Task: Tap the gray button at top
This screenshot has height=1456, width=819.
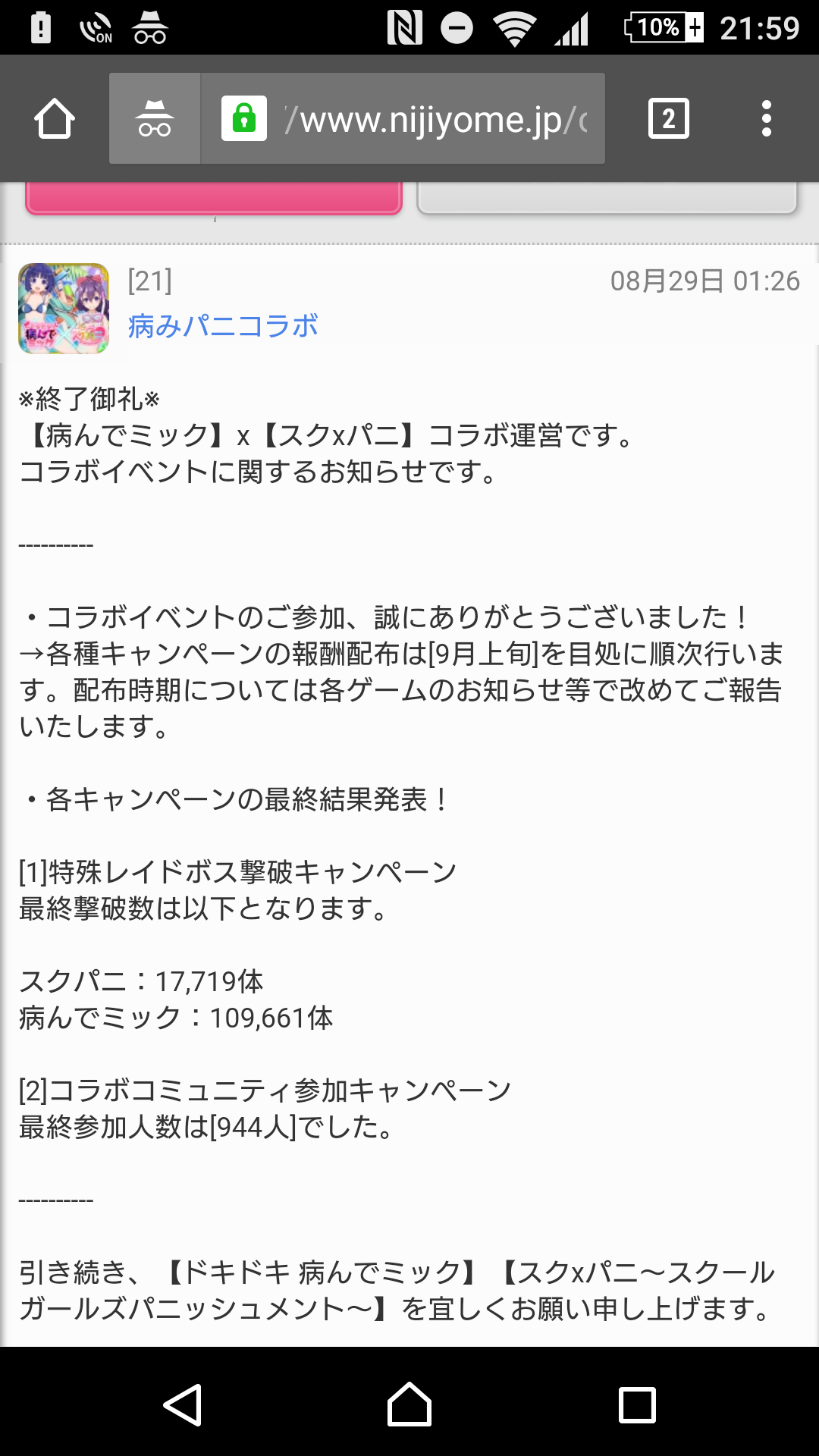Action: [x=607, y=199]
